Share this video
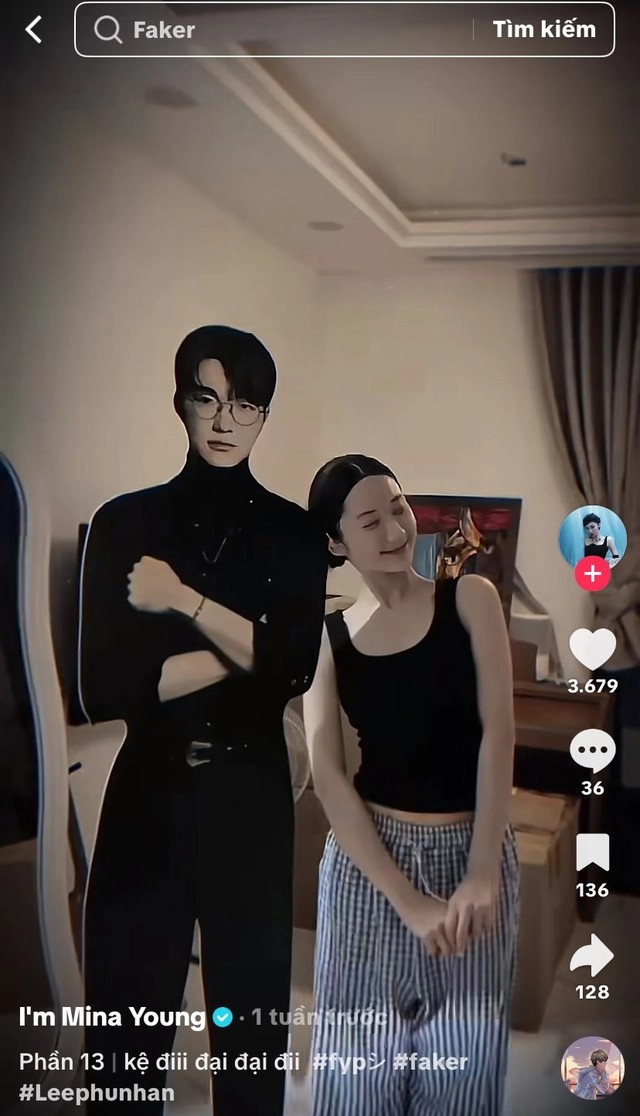 592,955
